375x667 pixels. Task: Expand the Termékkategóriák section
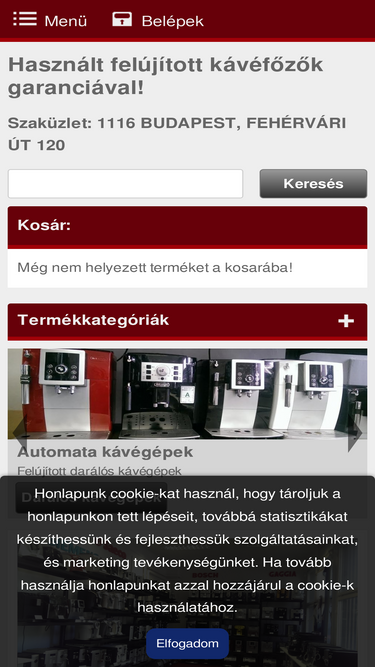(346, 321)
